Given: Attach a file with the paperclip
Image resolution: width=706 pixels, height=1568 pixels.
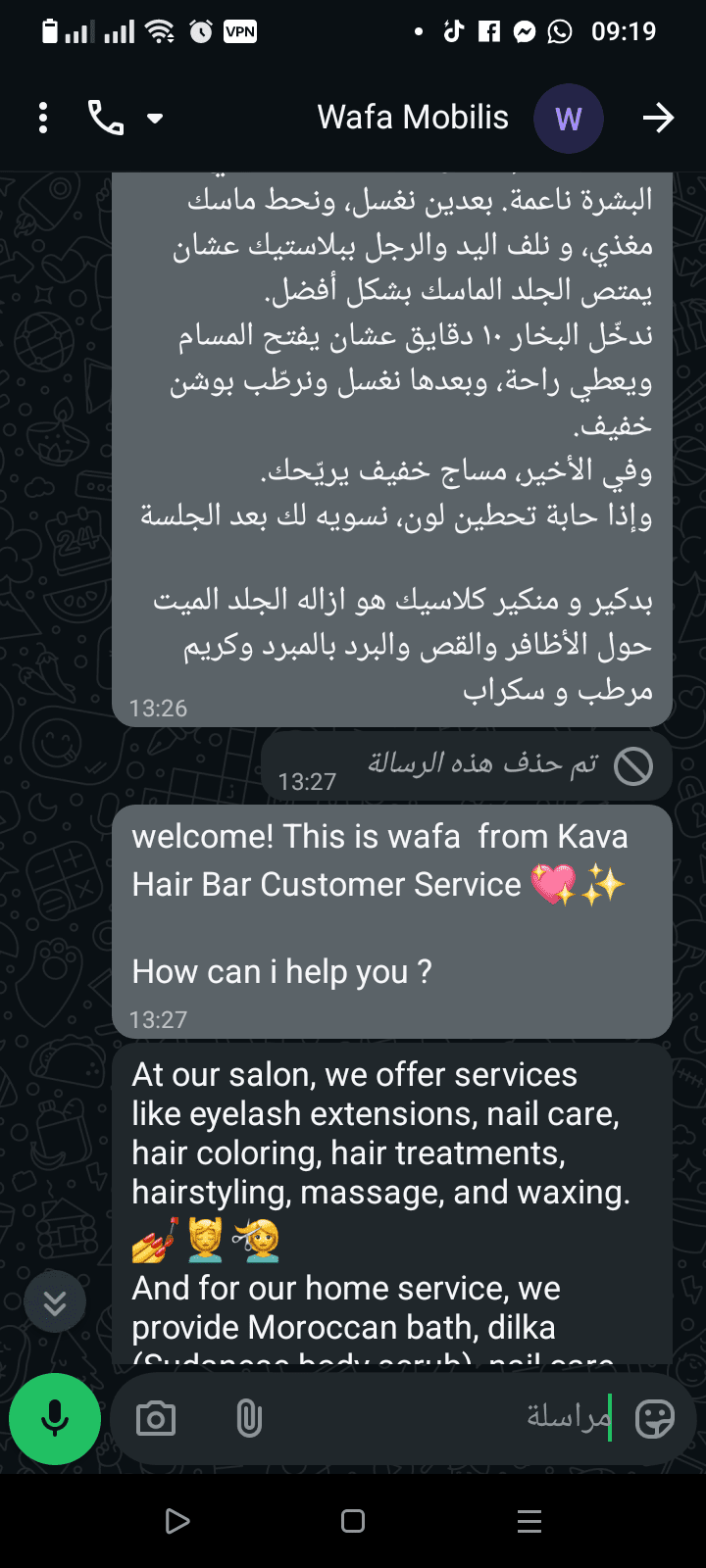Looking at the screenshot, I should [249, 1418].
